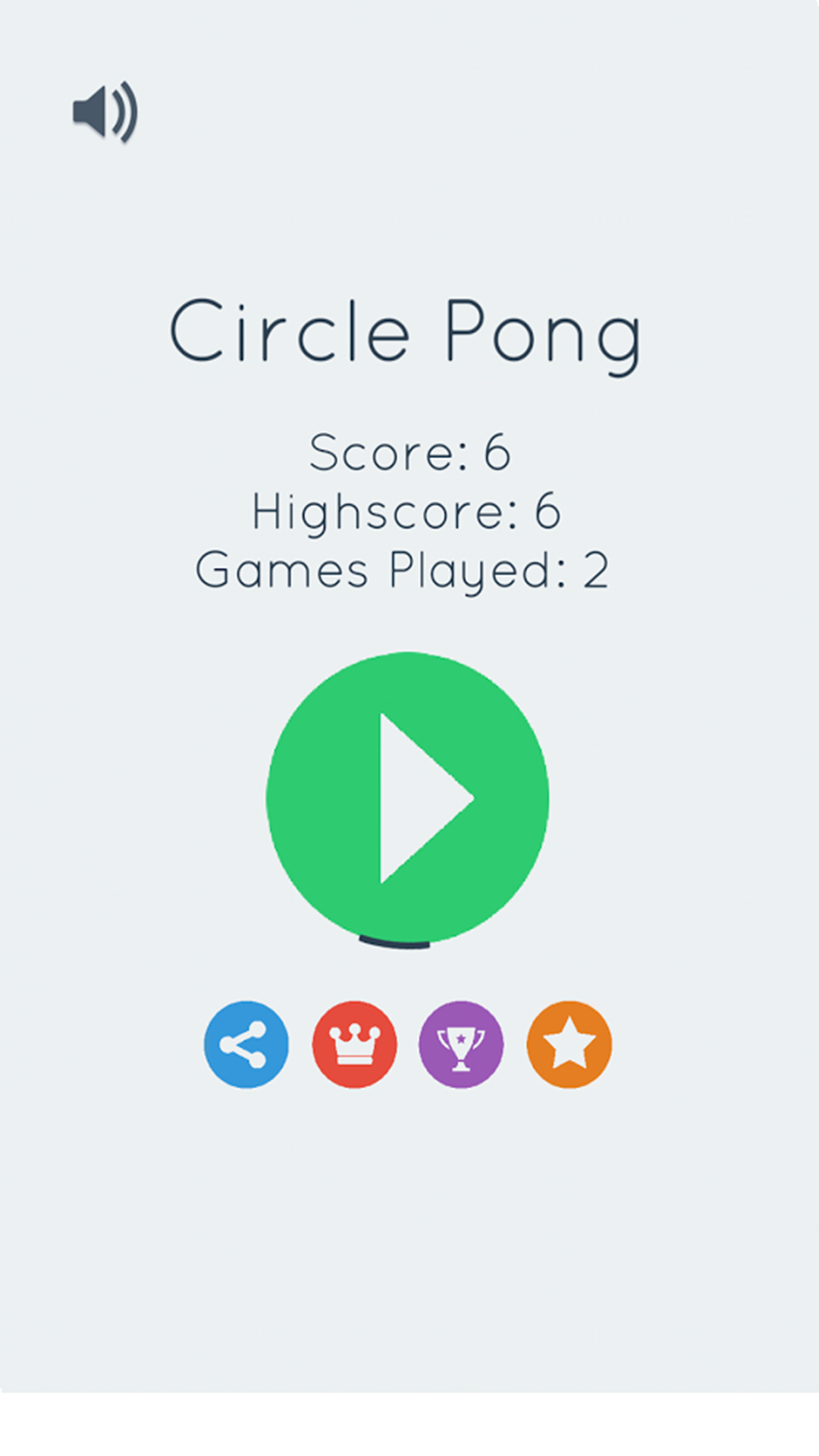Image resolution: width=819 pixels, height=1456 pixels.
Task: Share the score using the blue share icon
Action: (x=246, y=1044)
